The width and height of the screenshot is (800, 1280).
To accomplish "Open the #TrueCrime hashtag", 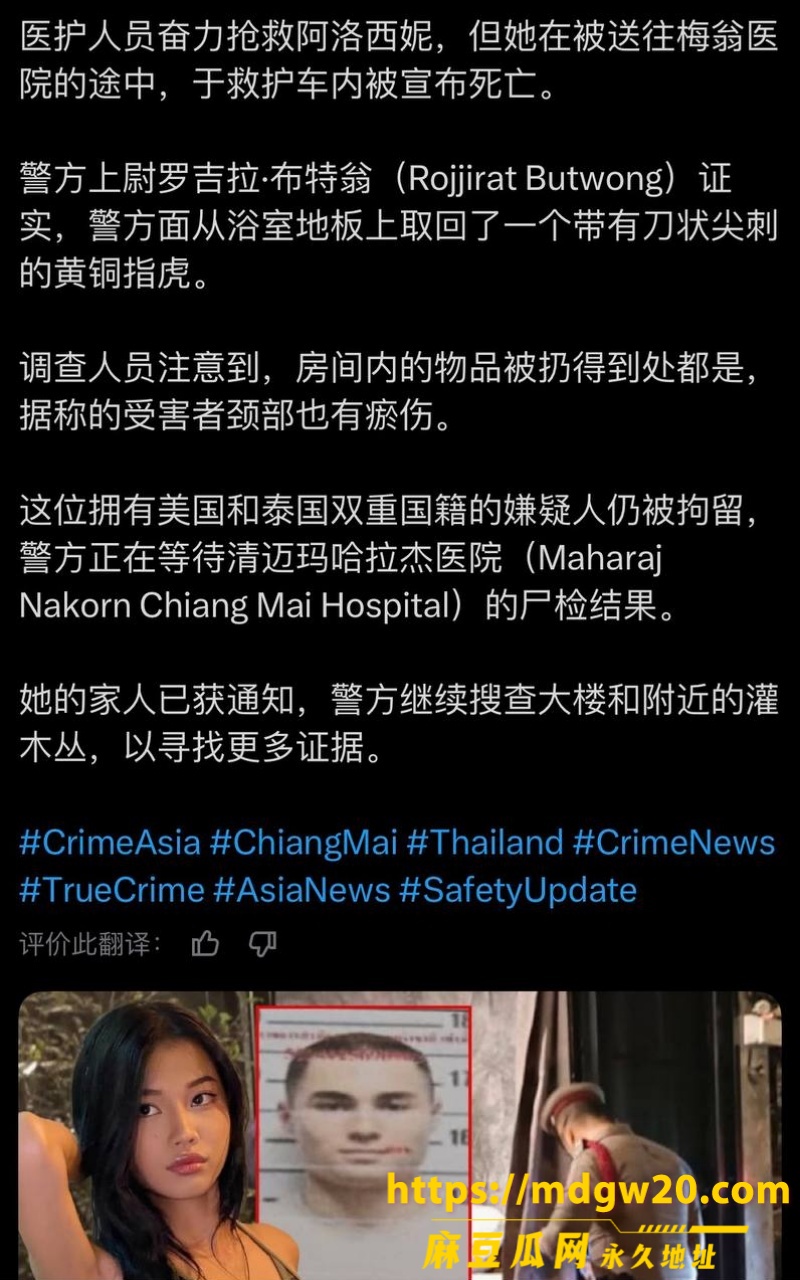I will click(112, 890).
